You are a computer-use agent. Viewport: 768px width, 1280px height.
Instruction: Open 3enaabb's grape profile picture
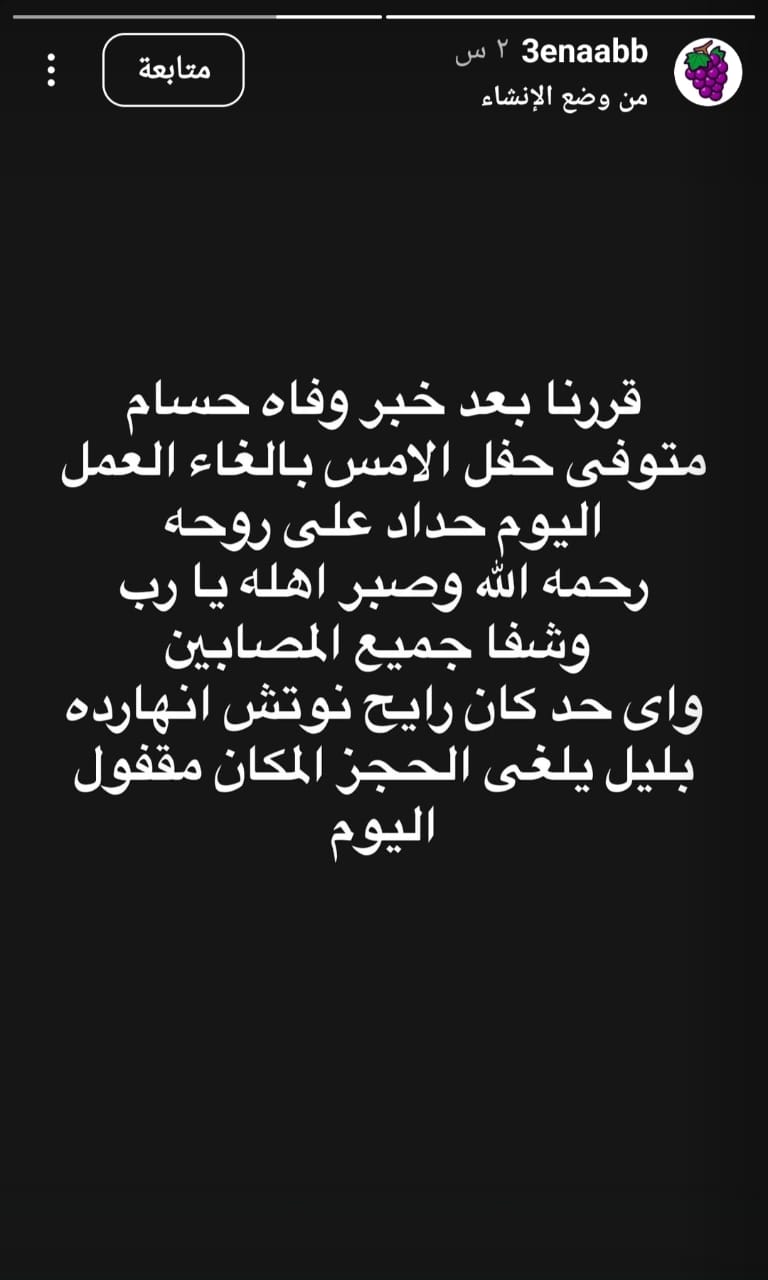tap(708, 73)
